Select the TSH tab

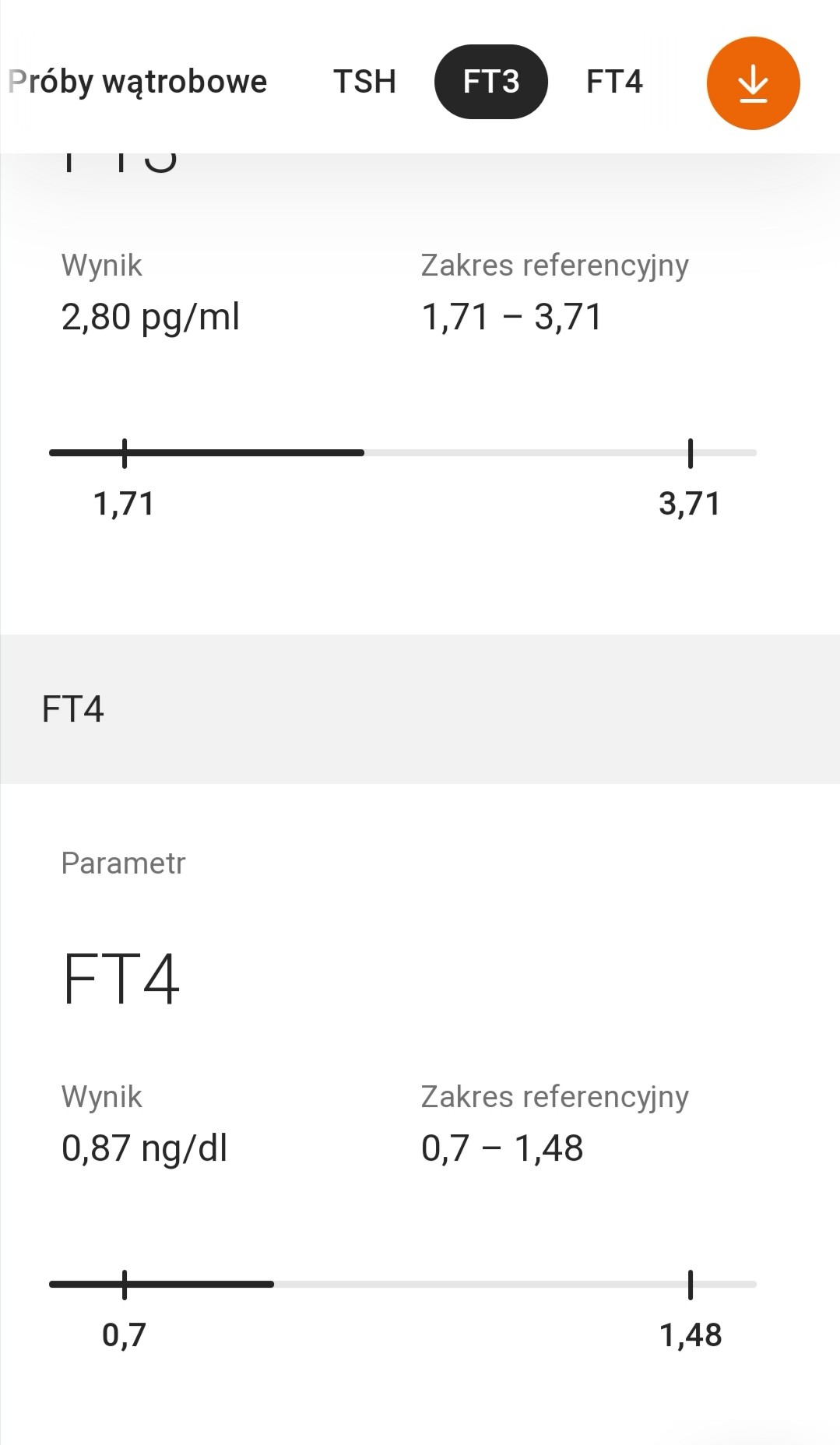tap(364, 82)
